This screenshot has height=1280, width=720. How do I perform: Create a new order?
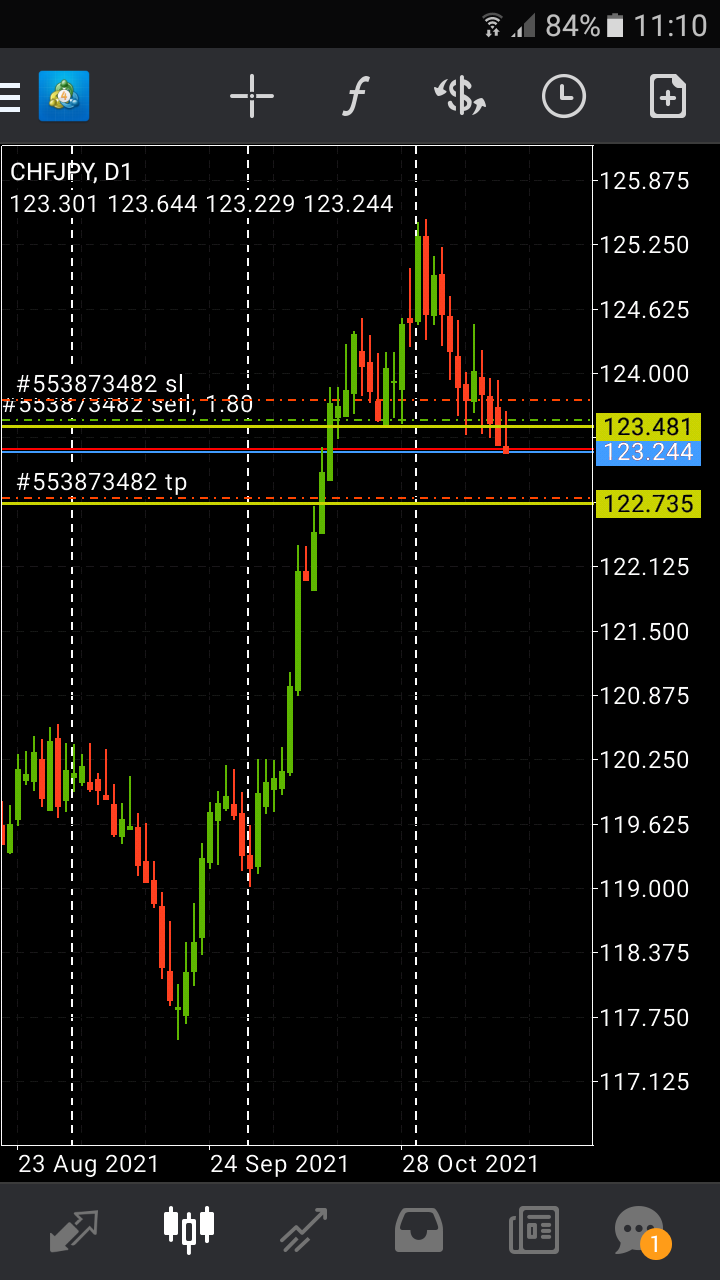[668, 97]
